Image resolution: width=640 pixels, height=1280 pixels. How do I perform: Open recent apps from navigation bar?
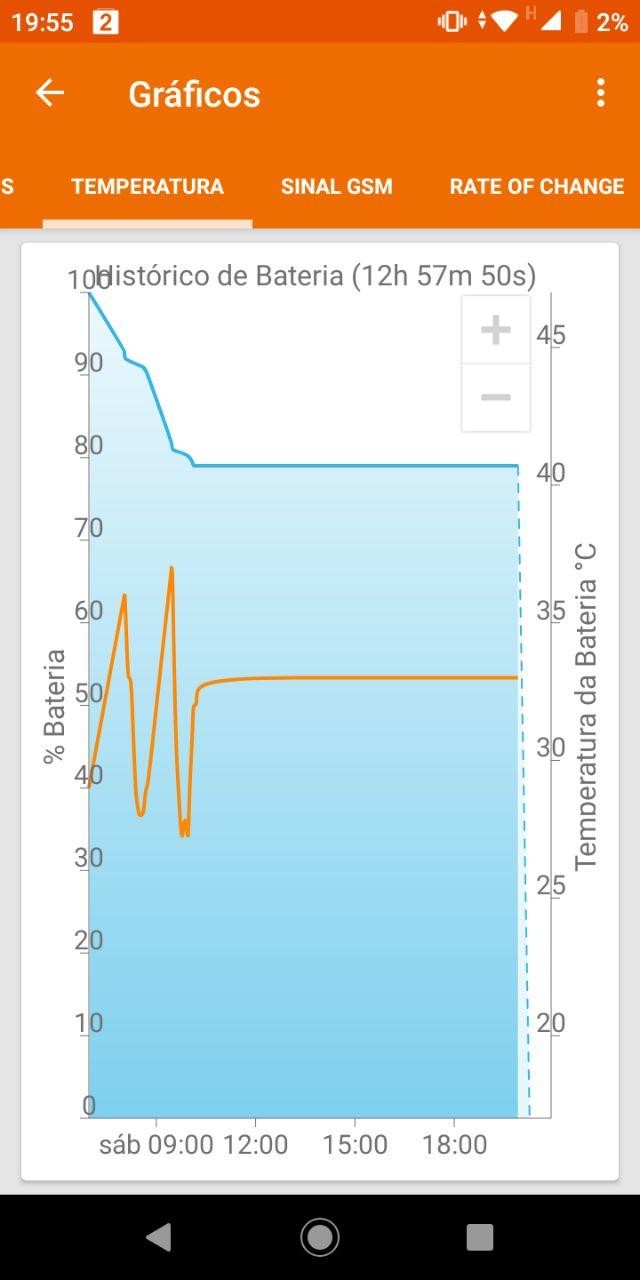tap(480, 1237)
